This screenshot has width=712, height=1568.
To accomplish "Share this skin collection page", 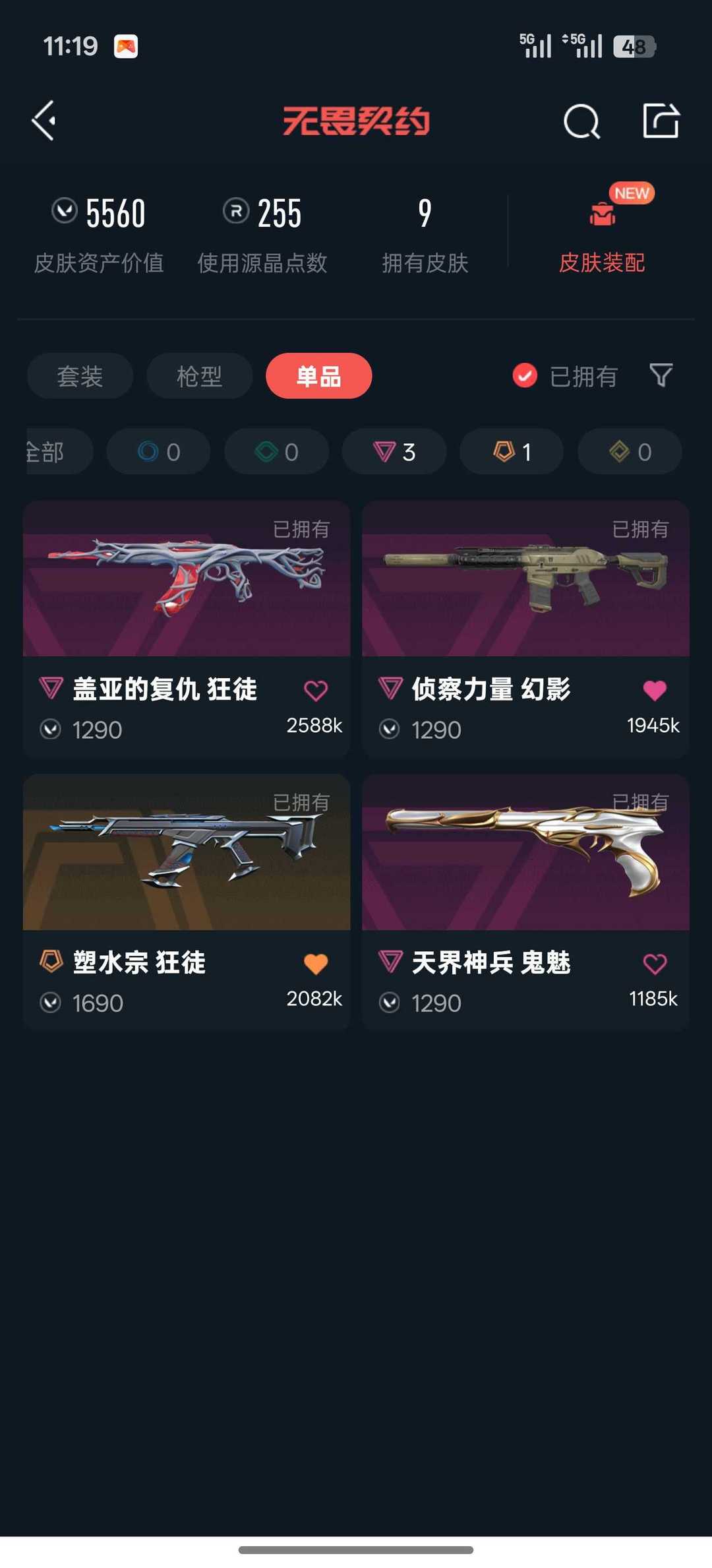I will coord(661,121).
